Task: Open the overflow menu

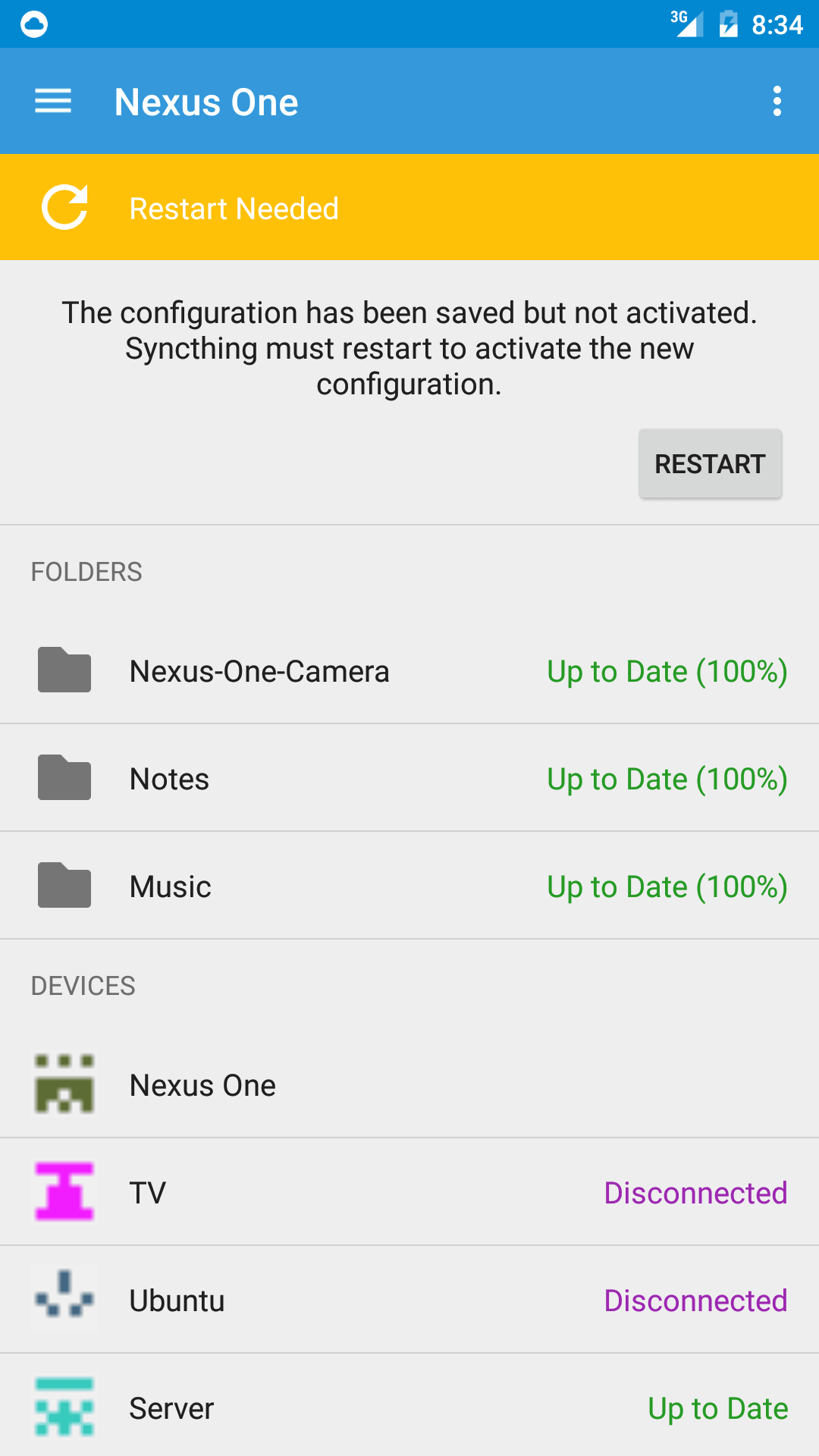Action: (x=777, y=101)
